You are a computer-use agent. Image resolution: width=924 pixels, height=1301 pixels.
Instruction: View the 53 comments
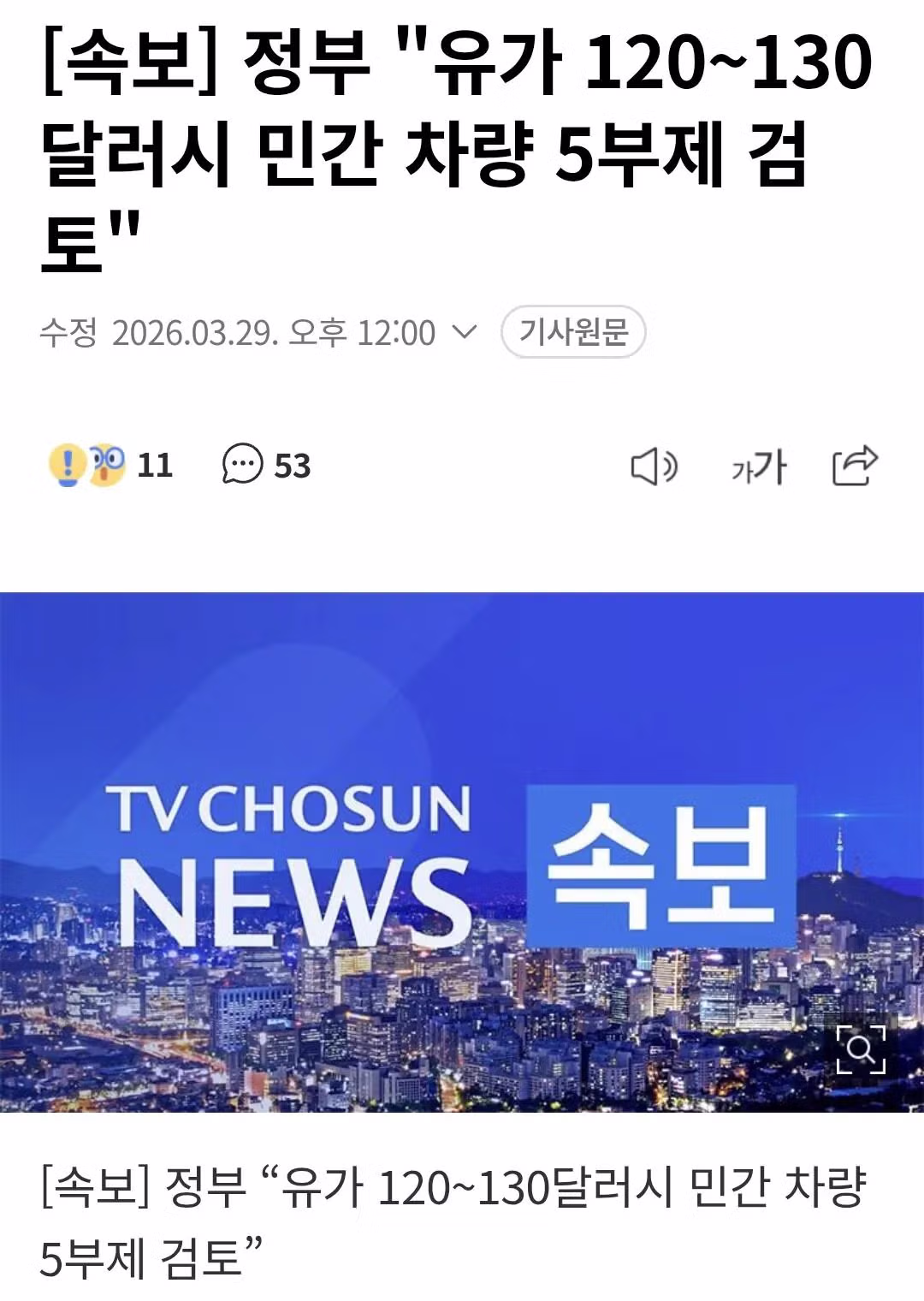266,465
